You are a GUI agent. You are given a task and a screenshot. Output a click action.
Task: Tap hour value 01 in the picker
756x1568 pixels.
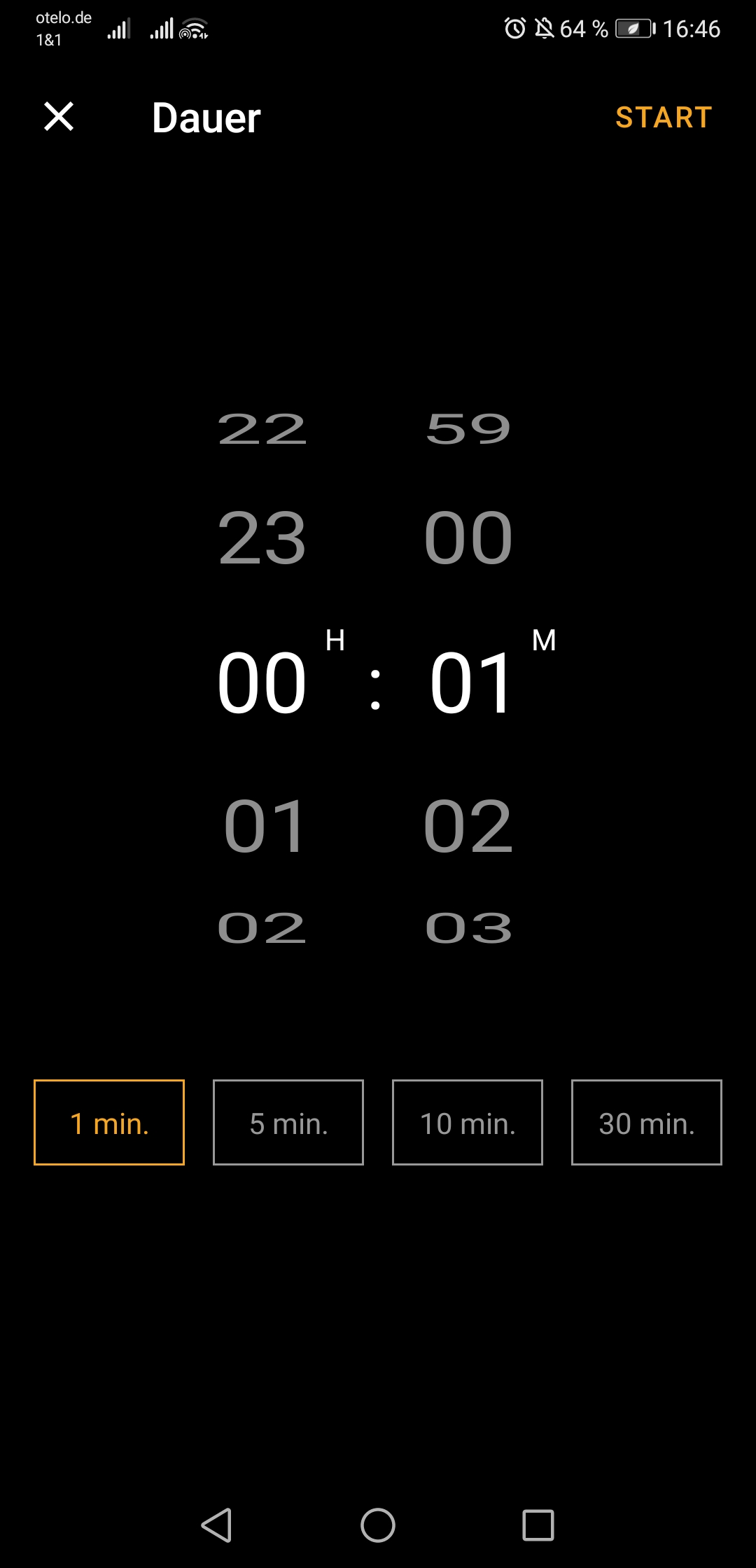coord(263,826)
